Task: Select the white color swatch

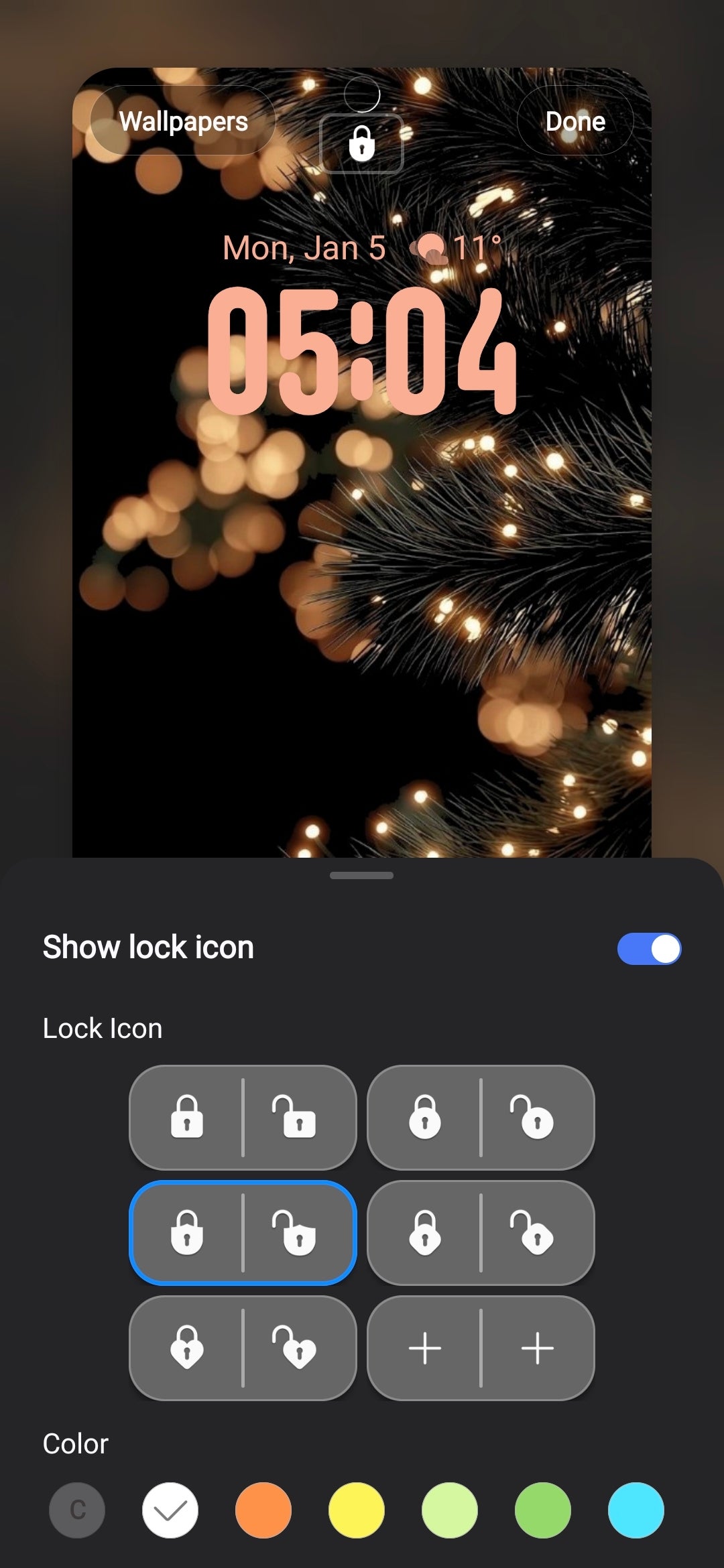Action: 170,1510
